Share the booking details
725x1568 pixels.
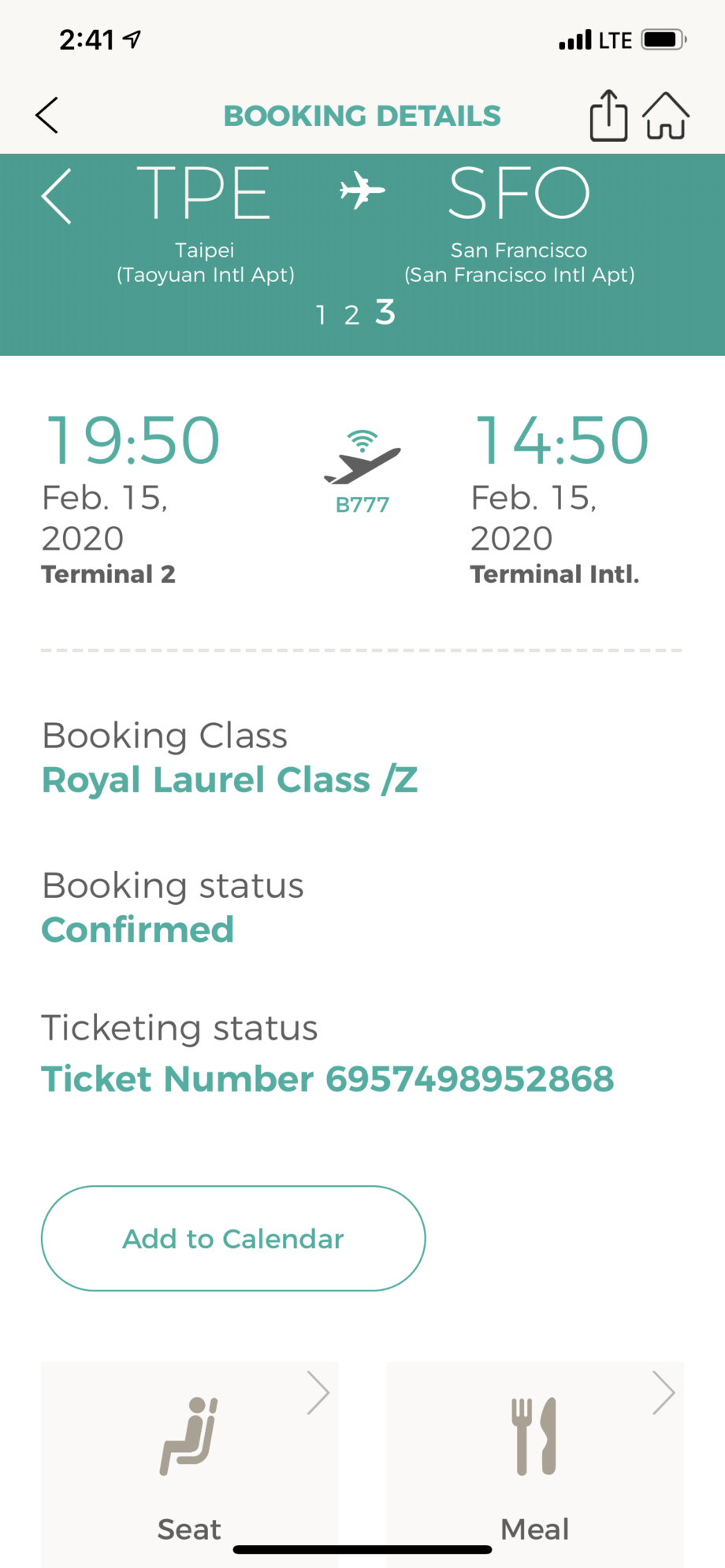608,115
